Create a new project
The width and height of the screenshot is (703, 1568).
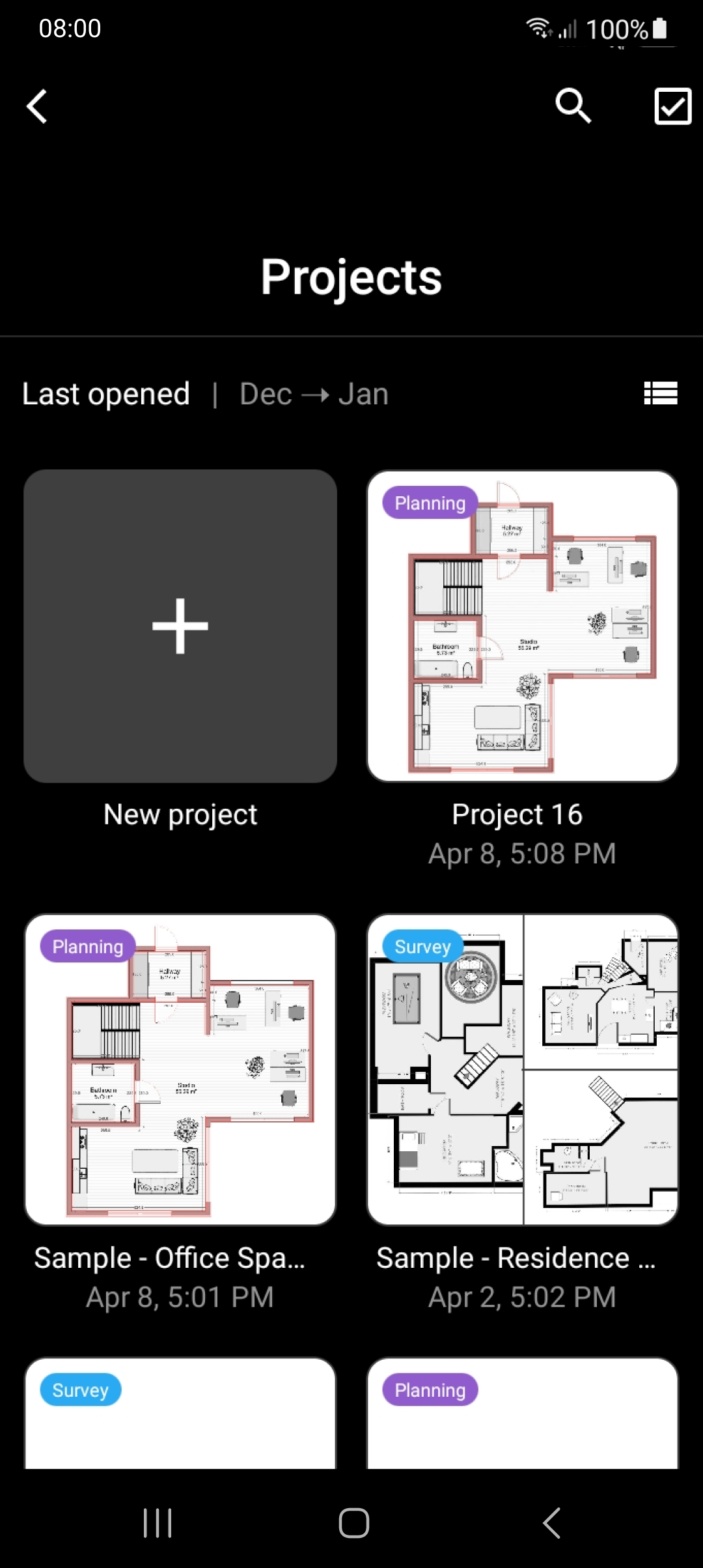180,626
